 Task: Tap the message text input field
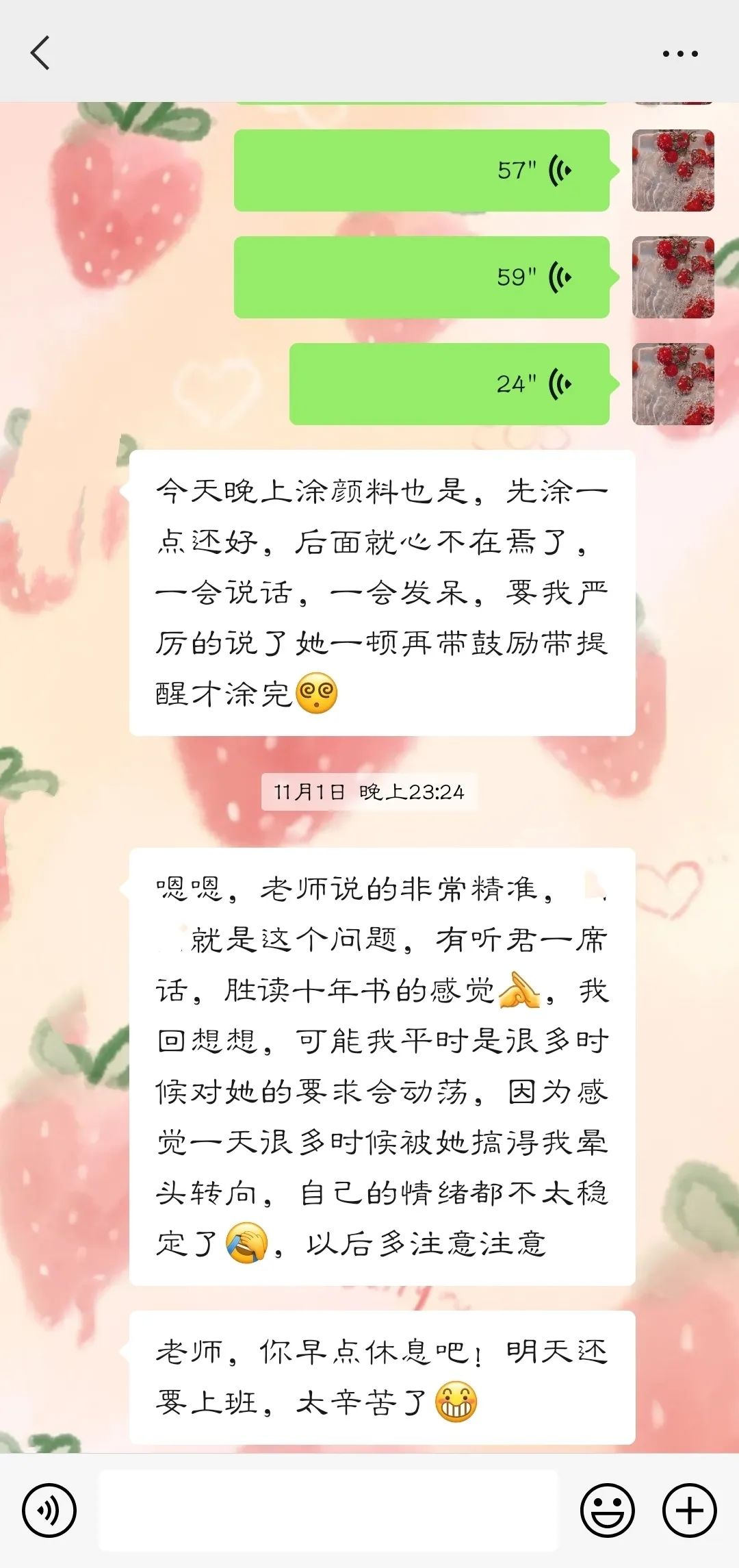(x=328, y=1510)
